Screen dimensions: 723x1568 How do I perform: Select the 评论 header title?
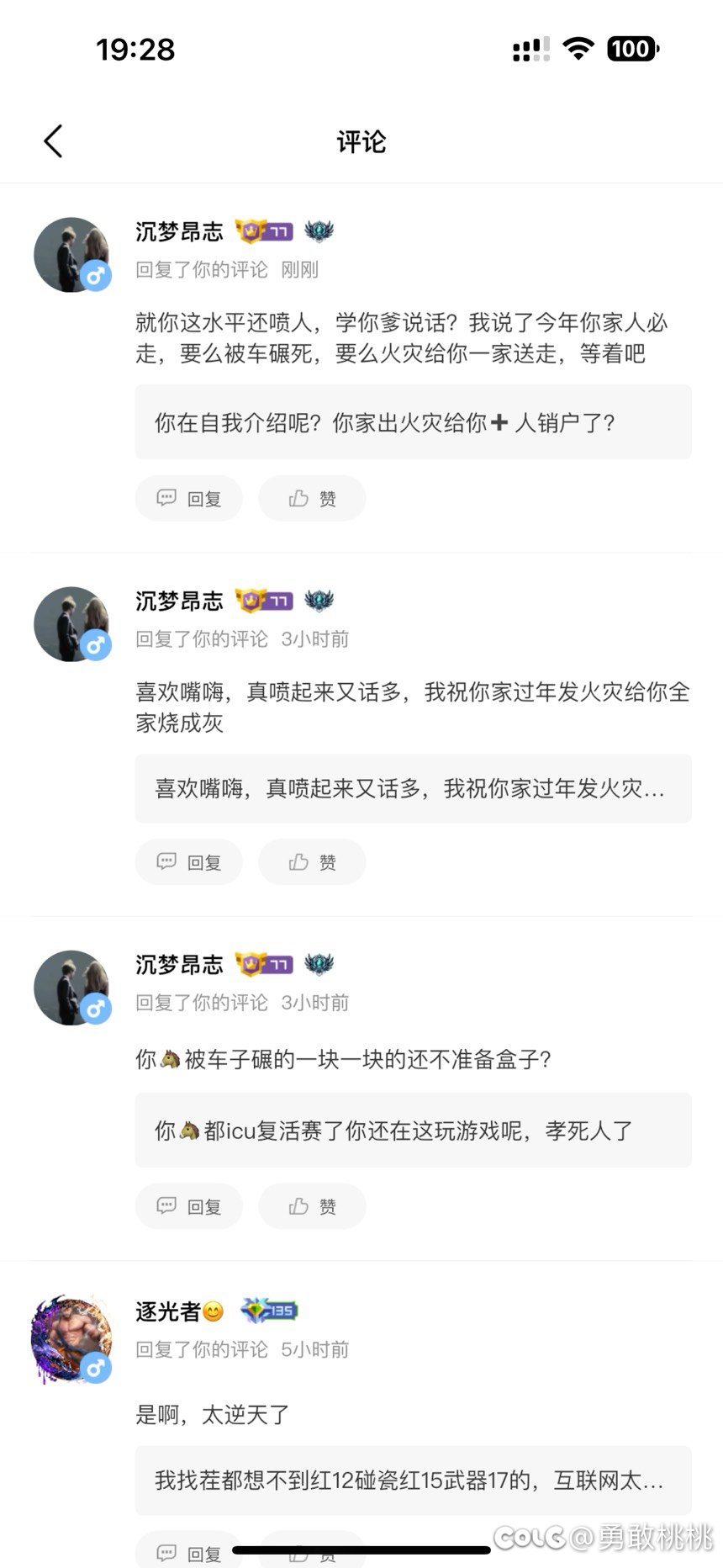[361, 141]
